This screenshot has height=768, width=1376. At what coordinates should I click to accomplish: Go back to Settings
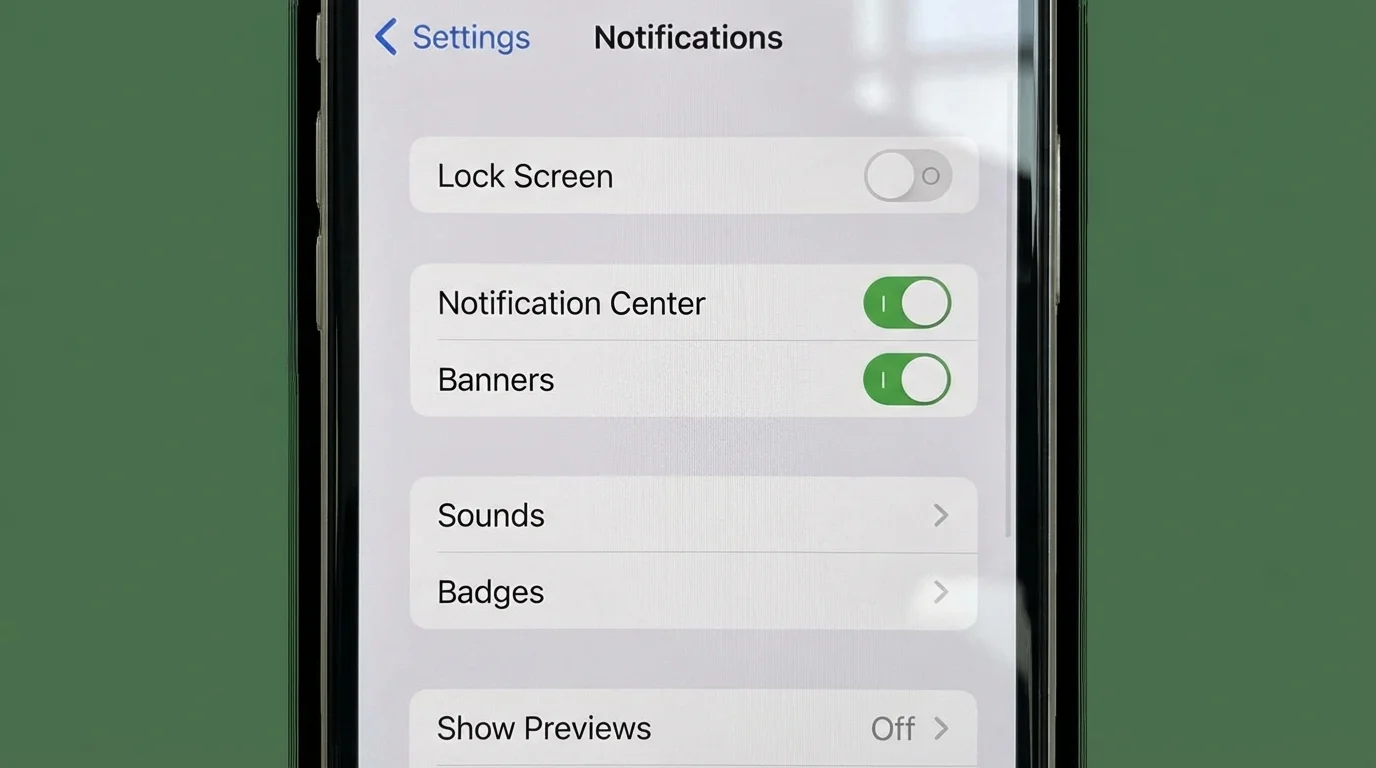(452, 38)
